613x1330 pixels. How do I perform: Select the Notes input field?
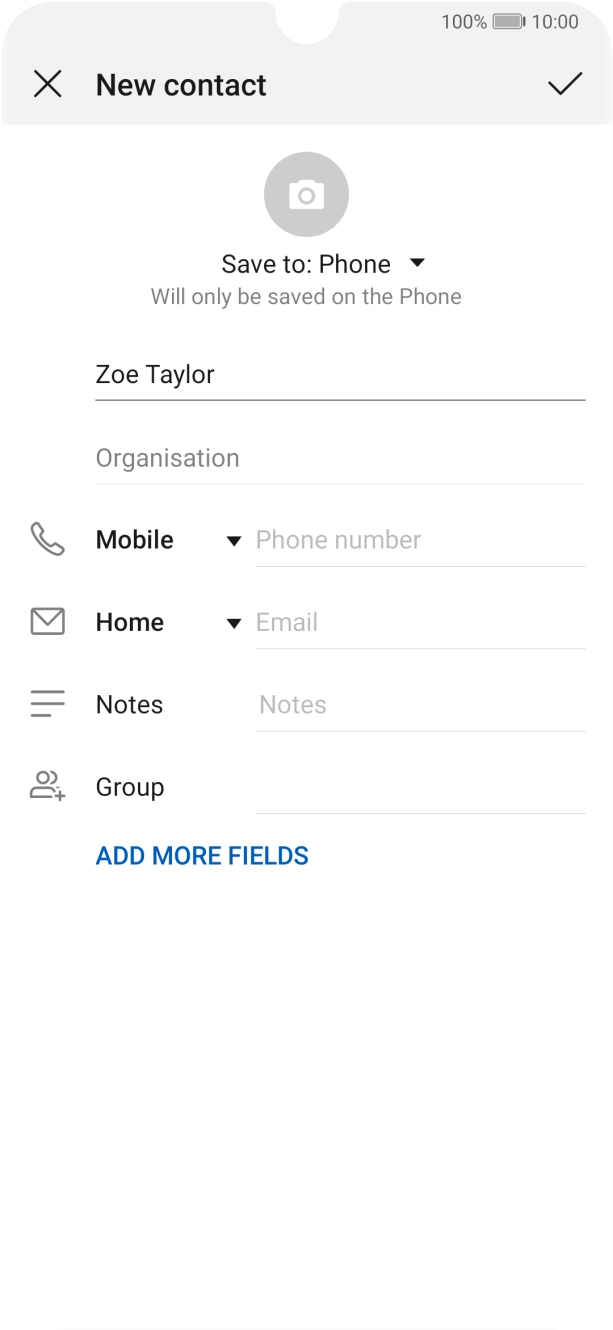[420, 705]
